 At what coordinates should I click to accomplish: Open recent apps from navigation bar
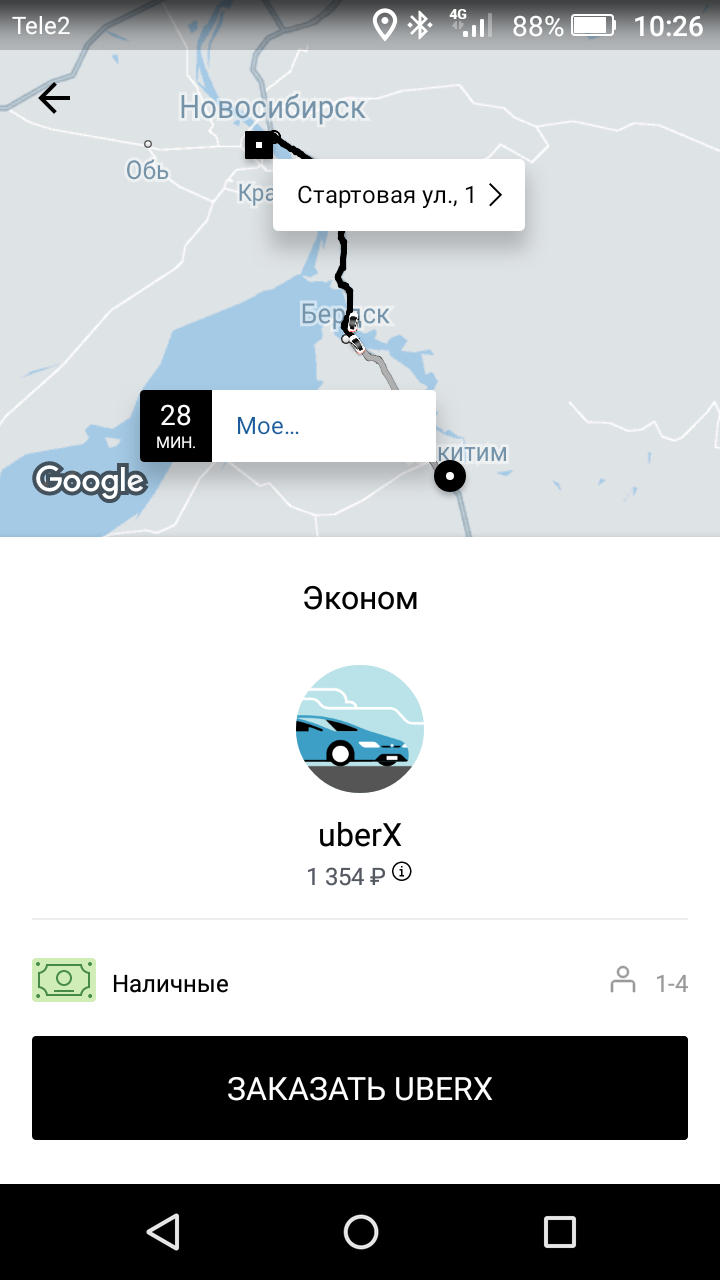[560, 1232]
